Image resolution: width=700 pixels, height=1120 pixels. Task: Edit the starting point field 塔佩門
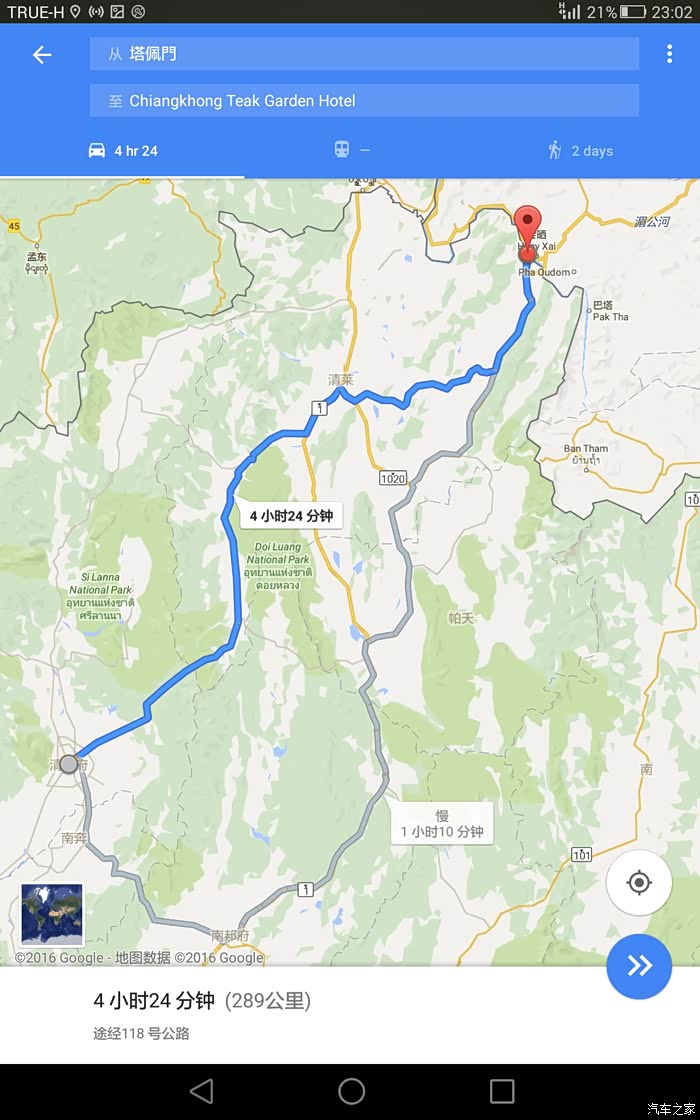364,54
